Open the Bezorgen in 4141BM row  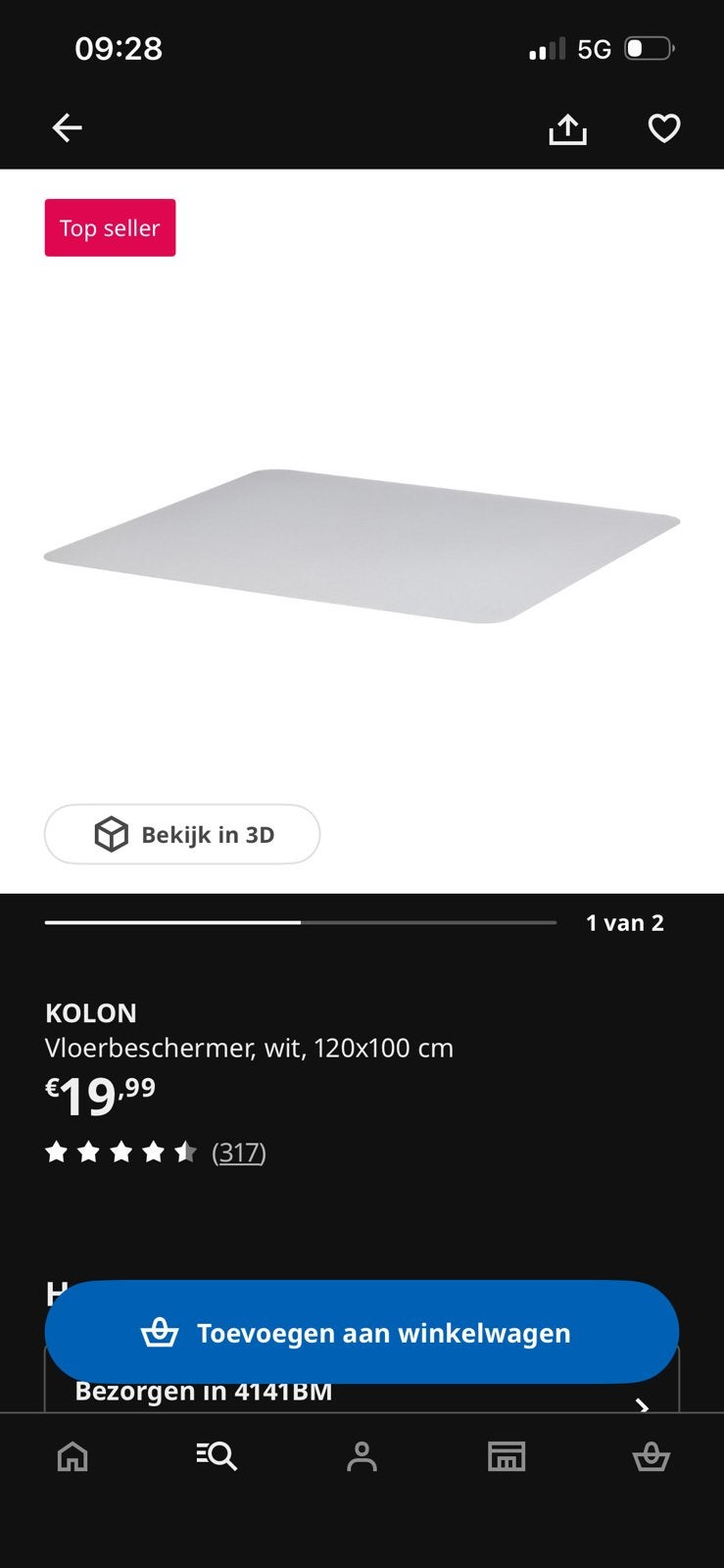(362, 1392)
